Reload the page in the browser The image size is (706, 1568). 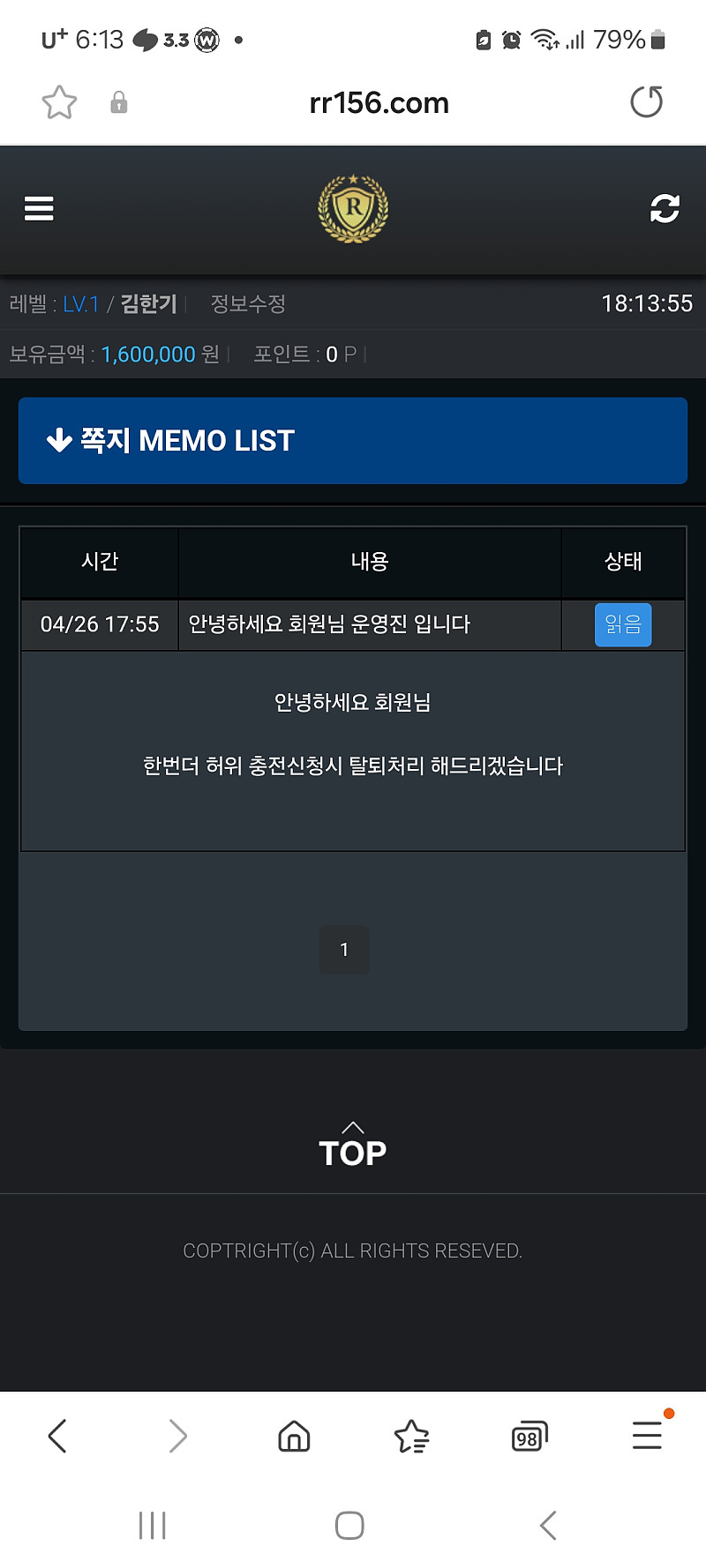tap(646, 102)
